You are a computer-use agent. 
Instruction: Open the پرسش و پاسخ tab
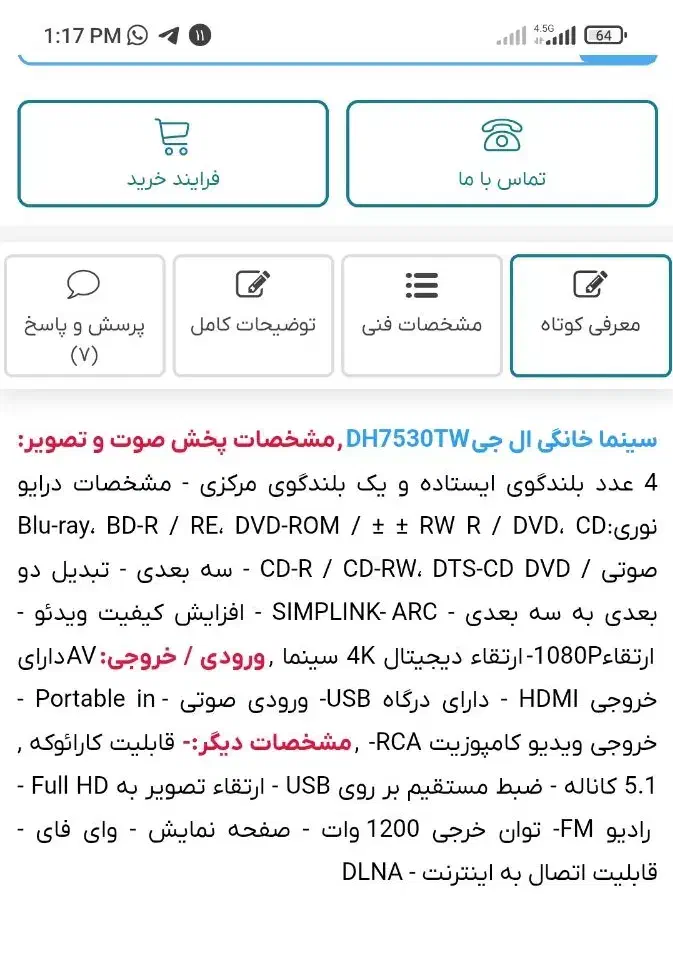[85, 315]
